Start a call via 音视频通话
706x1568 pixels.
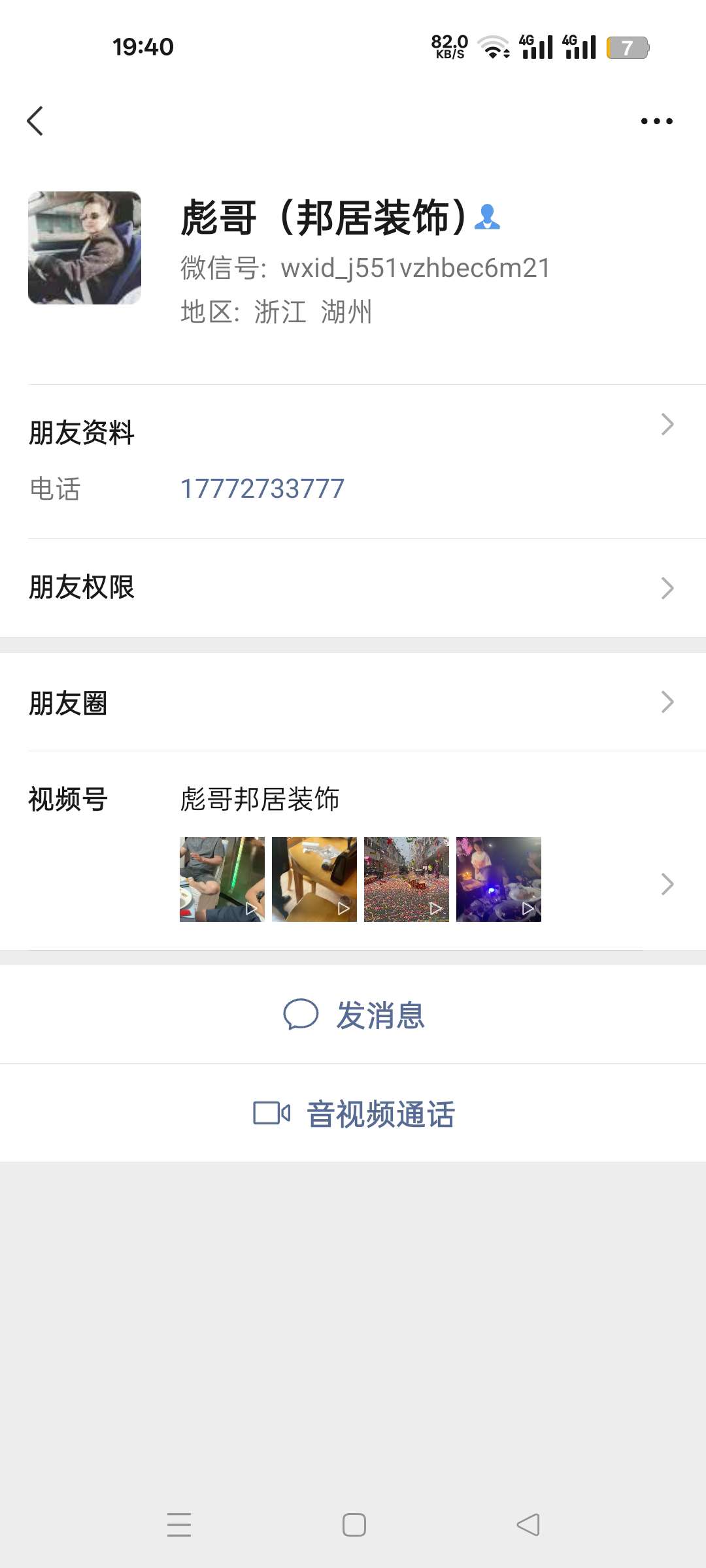coord(353,1113)
